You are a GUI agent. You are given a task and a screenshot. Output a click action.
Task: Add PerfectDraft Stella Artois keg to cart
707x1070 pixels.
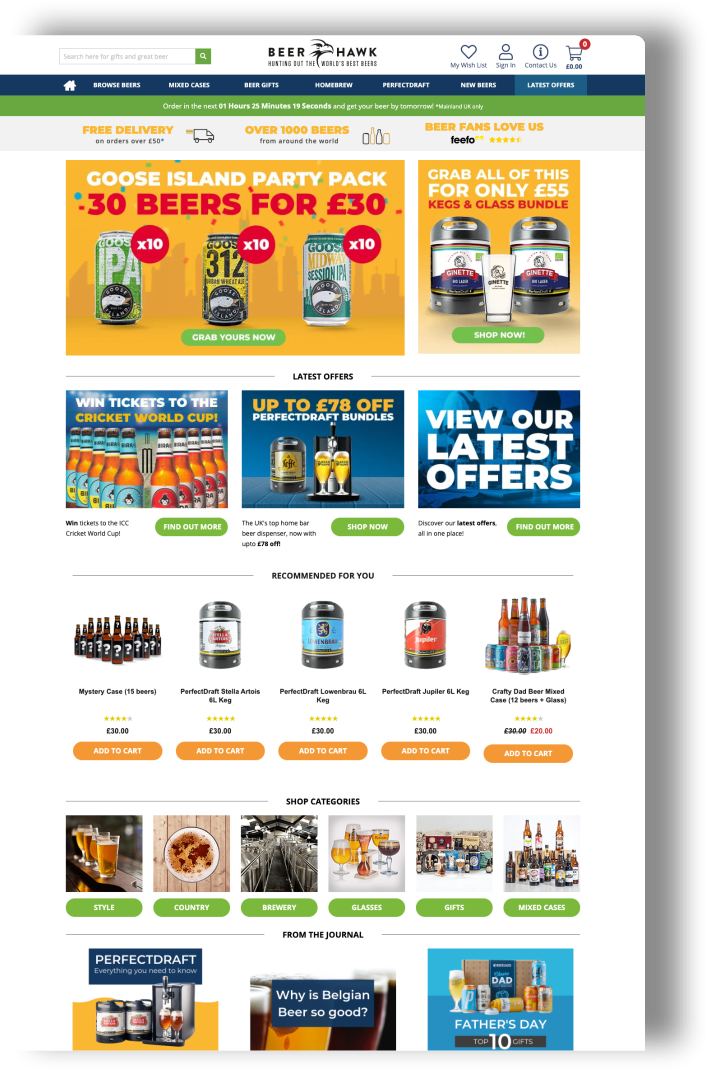click(220, 751)
